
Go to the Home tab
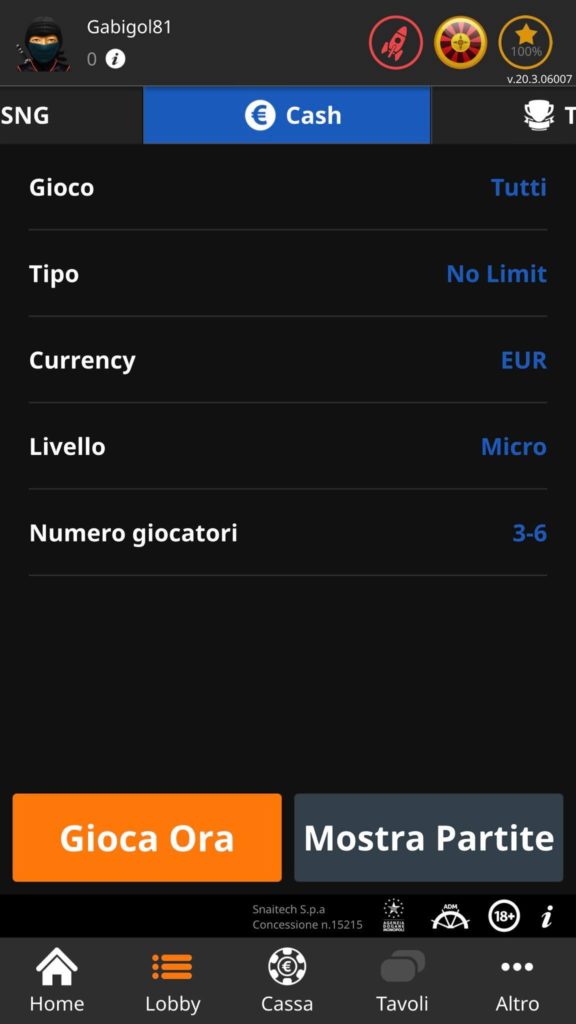coord(57,980)
